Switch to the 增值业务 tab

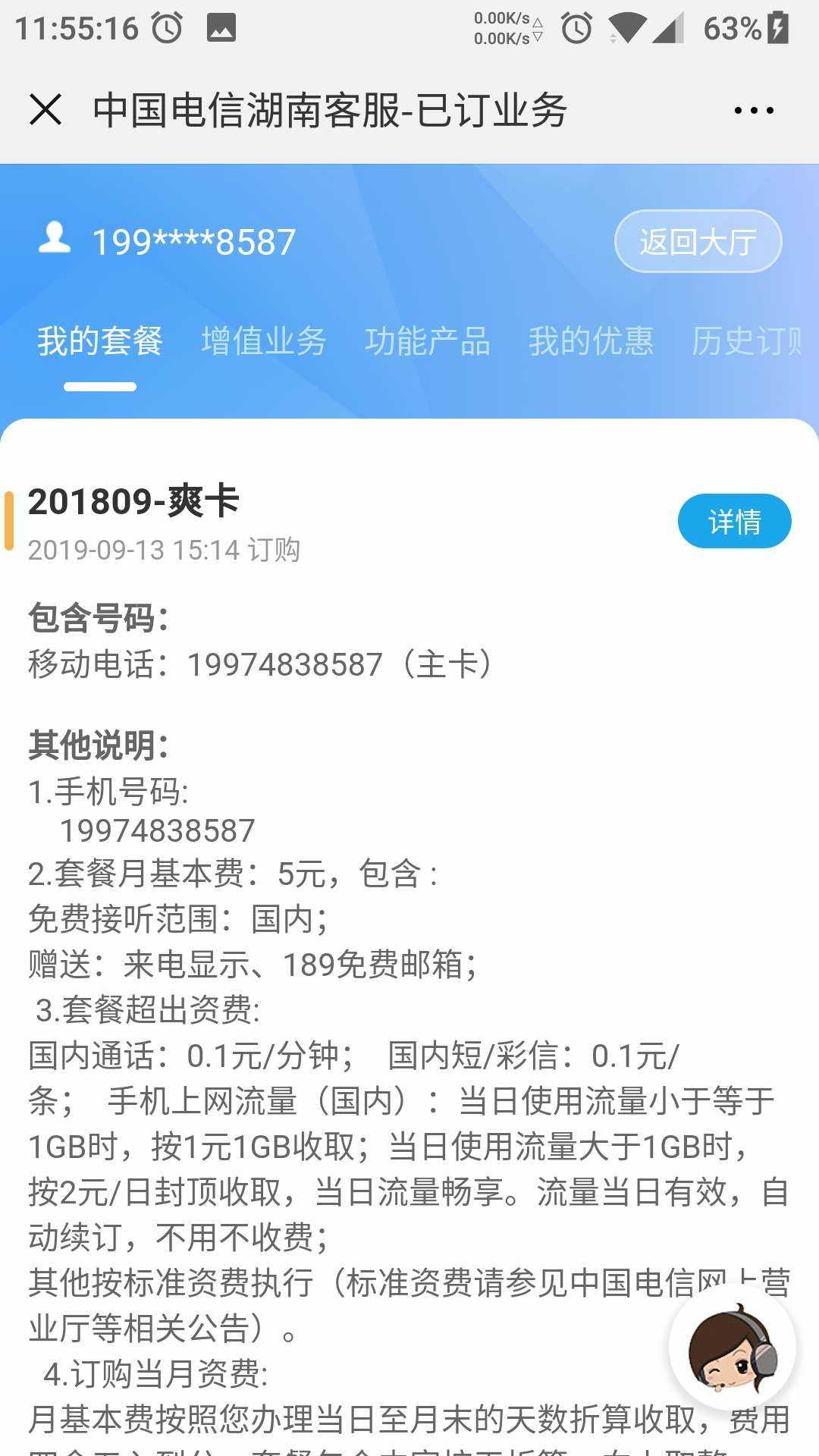click(263, 343)
